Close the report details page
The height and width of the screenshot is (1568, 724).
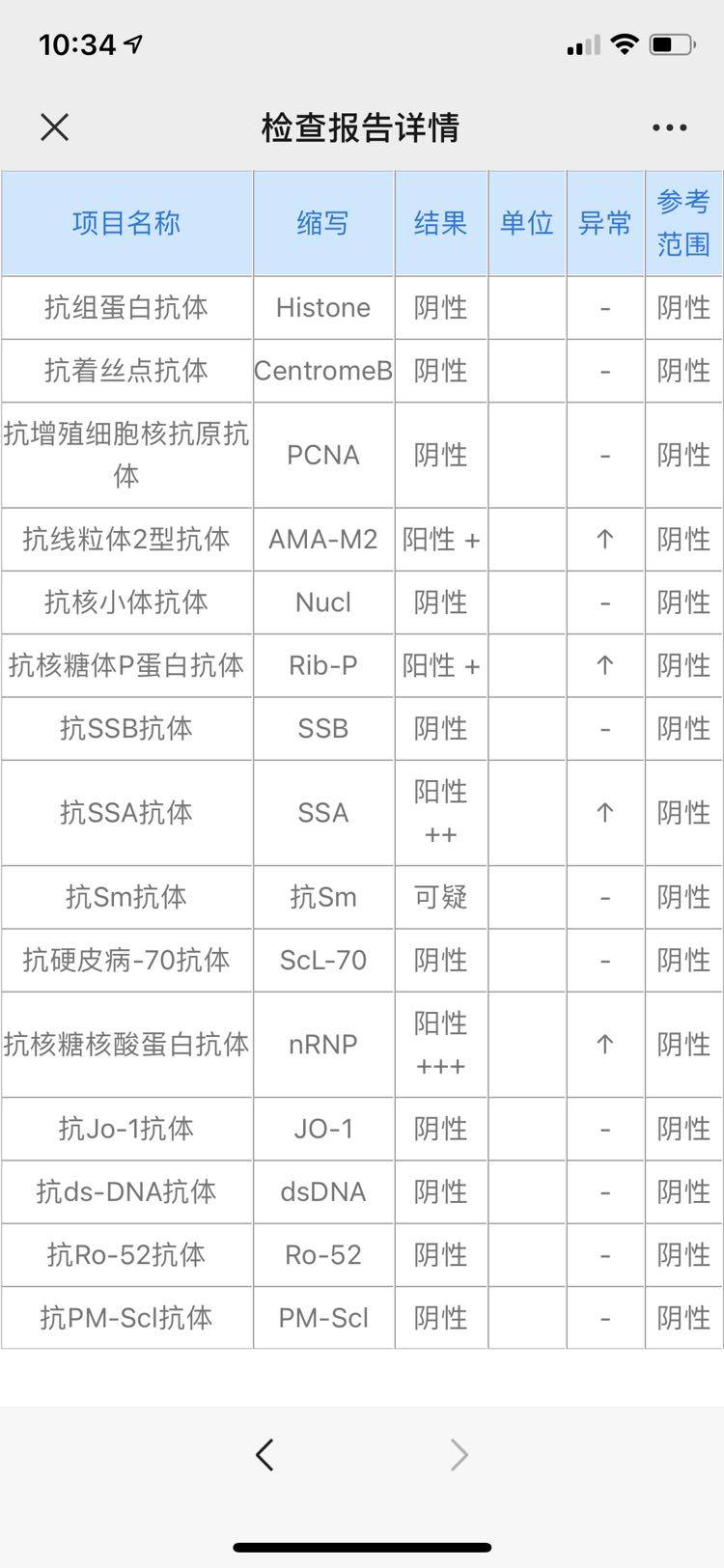[55, 127]
